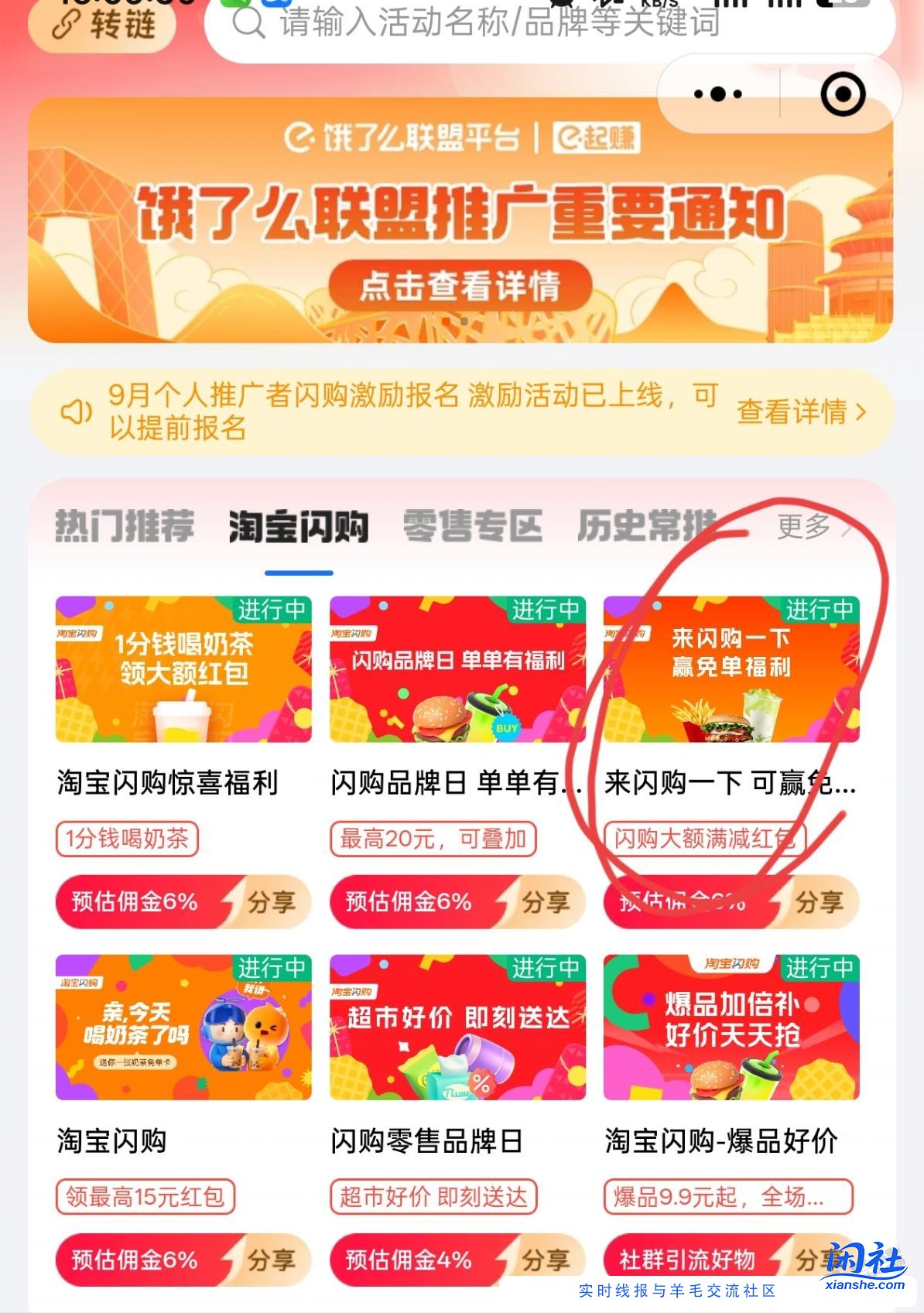Tap the 转链 link-convert button
Viewport: 924px width, 1313px height.
(102, 25)
